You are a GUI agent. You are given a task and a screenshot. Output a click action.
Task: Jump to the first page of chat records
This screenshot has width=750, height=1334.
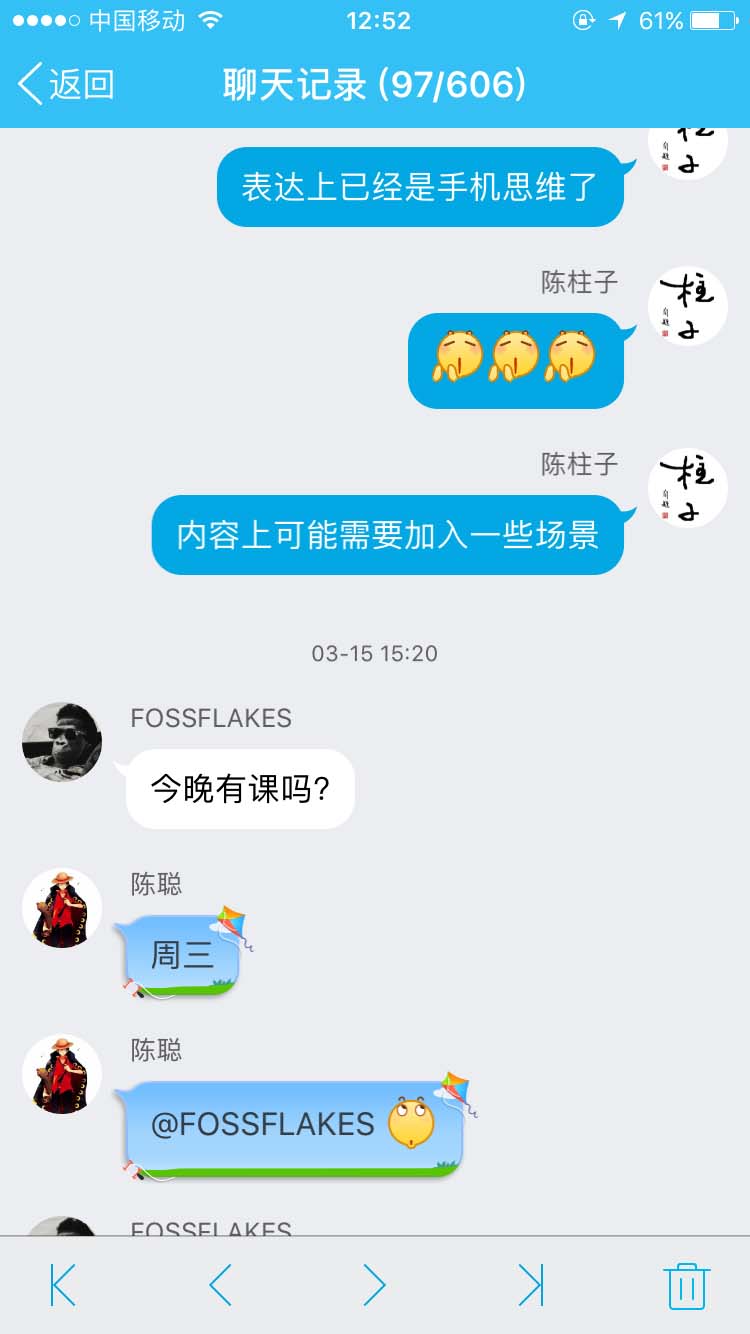coord(62,1289)
